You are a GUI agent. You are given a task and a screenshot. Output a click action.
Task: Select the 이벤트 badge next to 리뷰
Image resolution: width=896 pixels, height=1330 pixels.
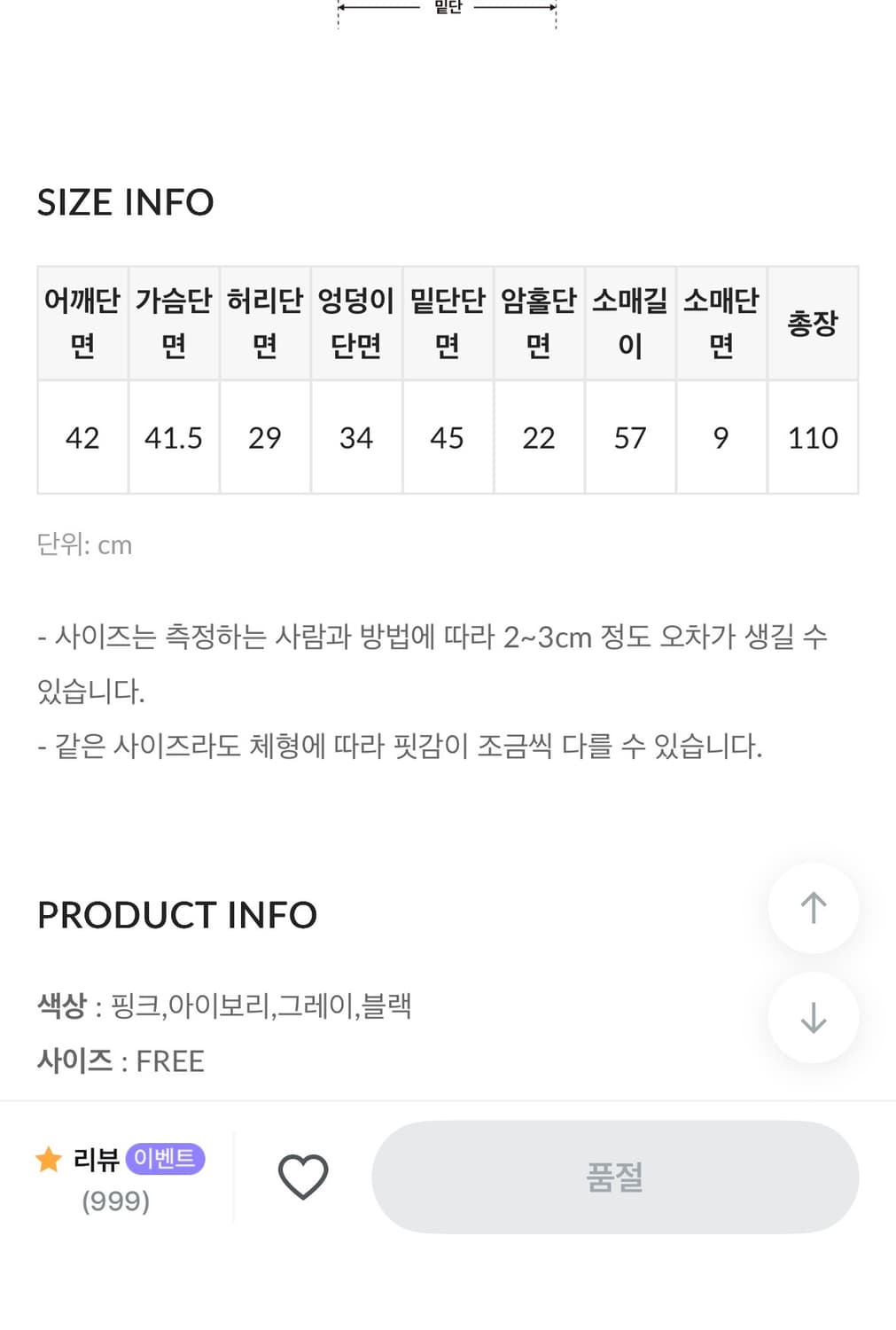click(x=168, y=1157)
